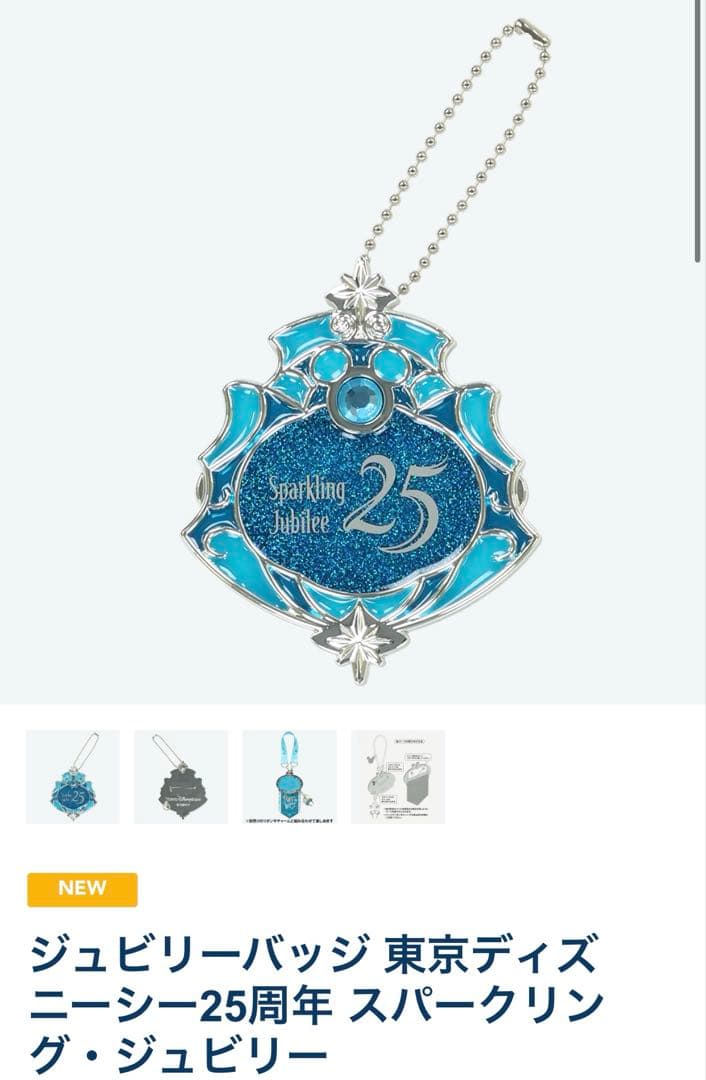View the thumbnail with the blue ribbon strap

click(289, 777)
